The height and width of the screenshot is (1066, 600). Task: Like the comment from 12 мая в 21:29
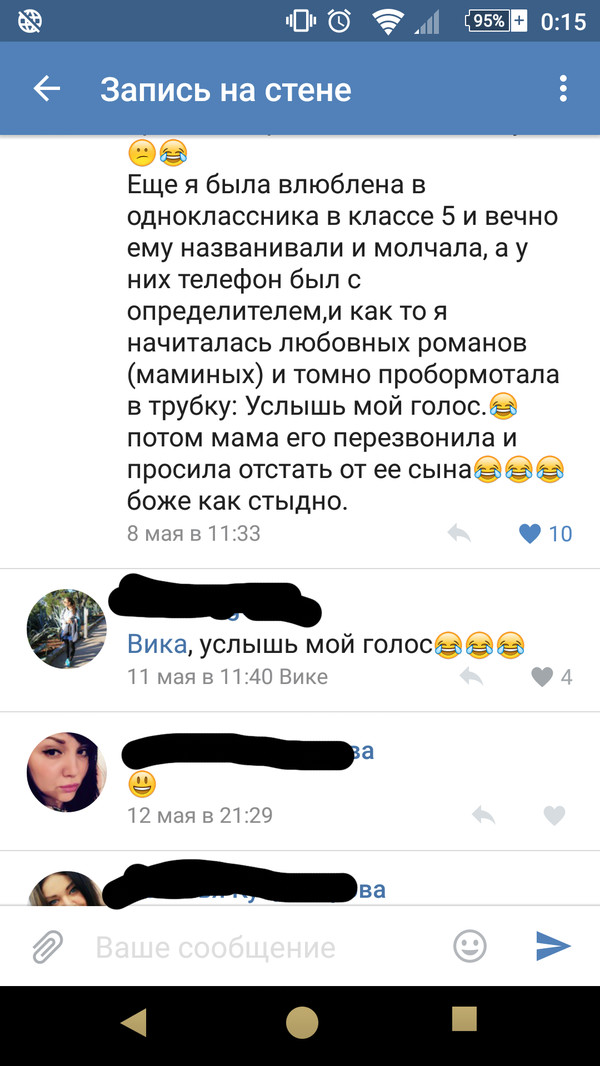(553, 816)
